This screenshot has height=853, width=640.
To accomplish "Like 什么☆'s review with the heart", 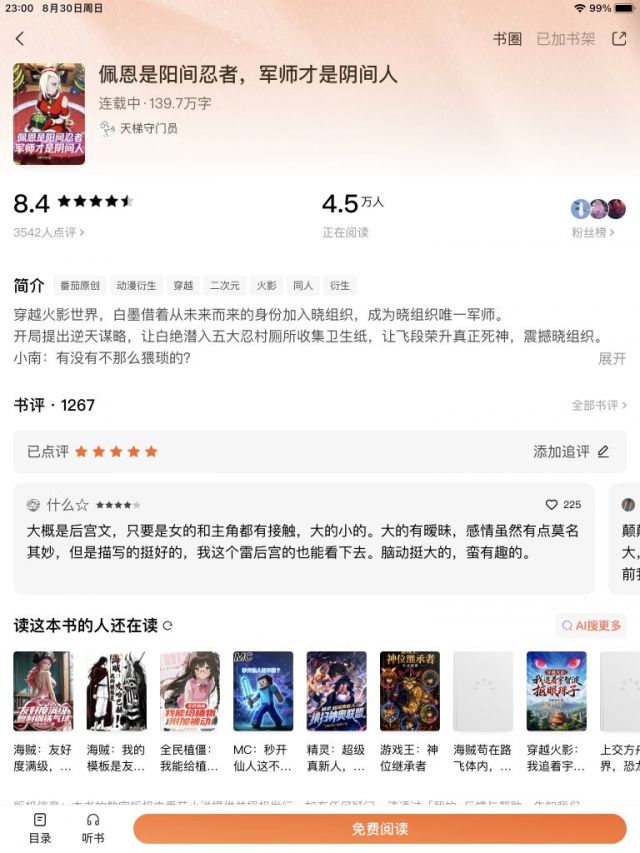I will (x=563, y=505).
